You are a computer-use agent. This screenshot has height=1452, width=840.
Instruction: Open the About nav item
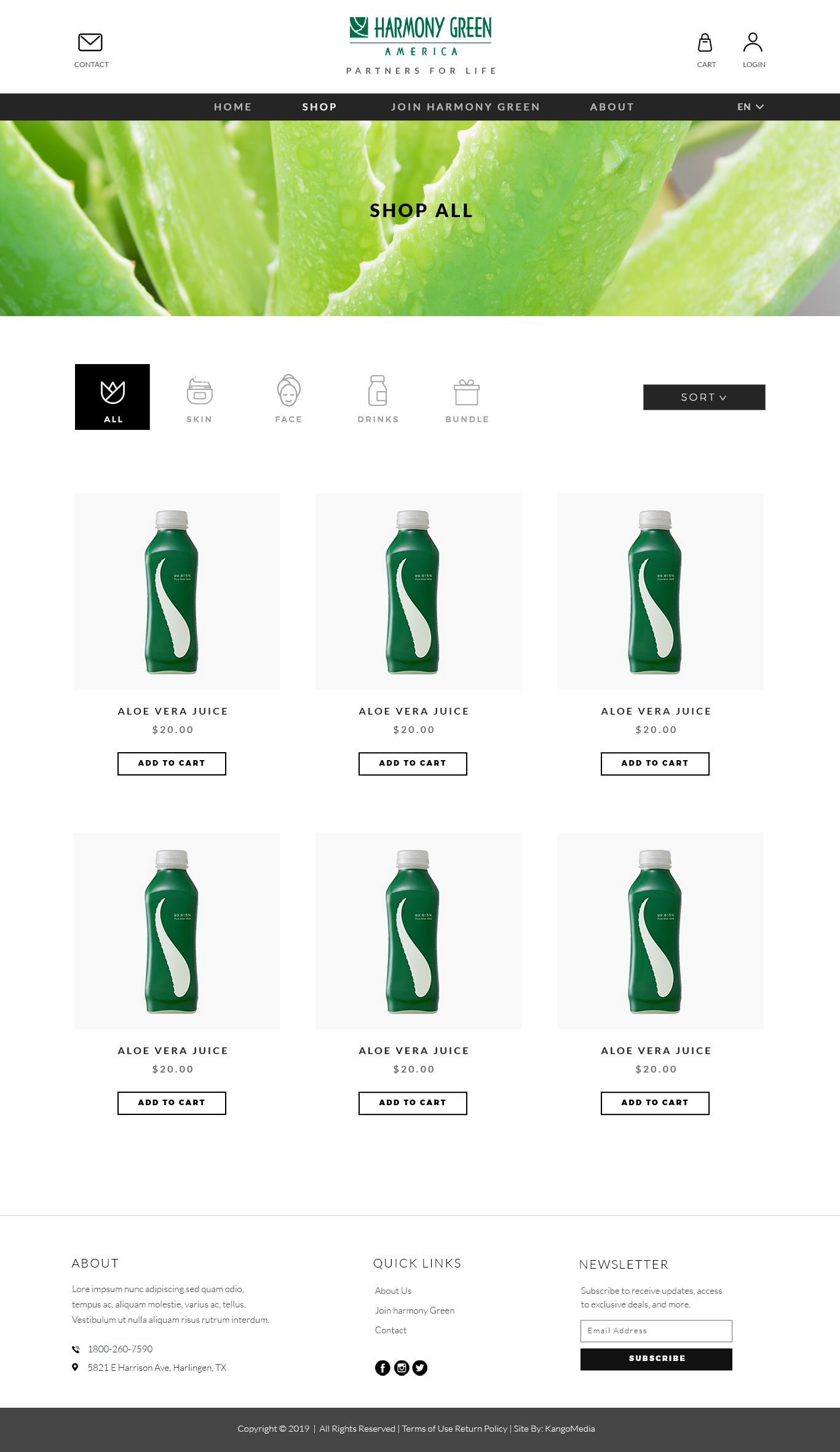(612, 107)
